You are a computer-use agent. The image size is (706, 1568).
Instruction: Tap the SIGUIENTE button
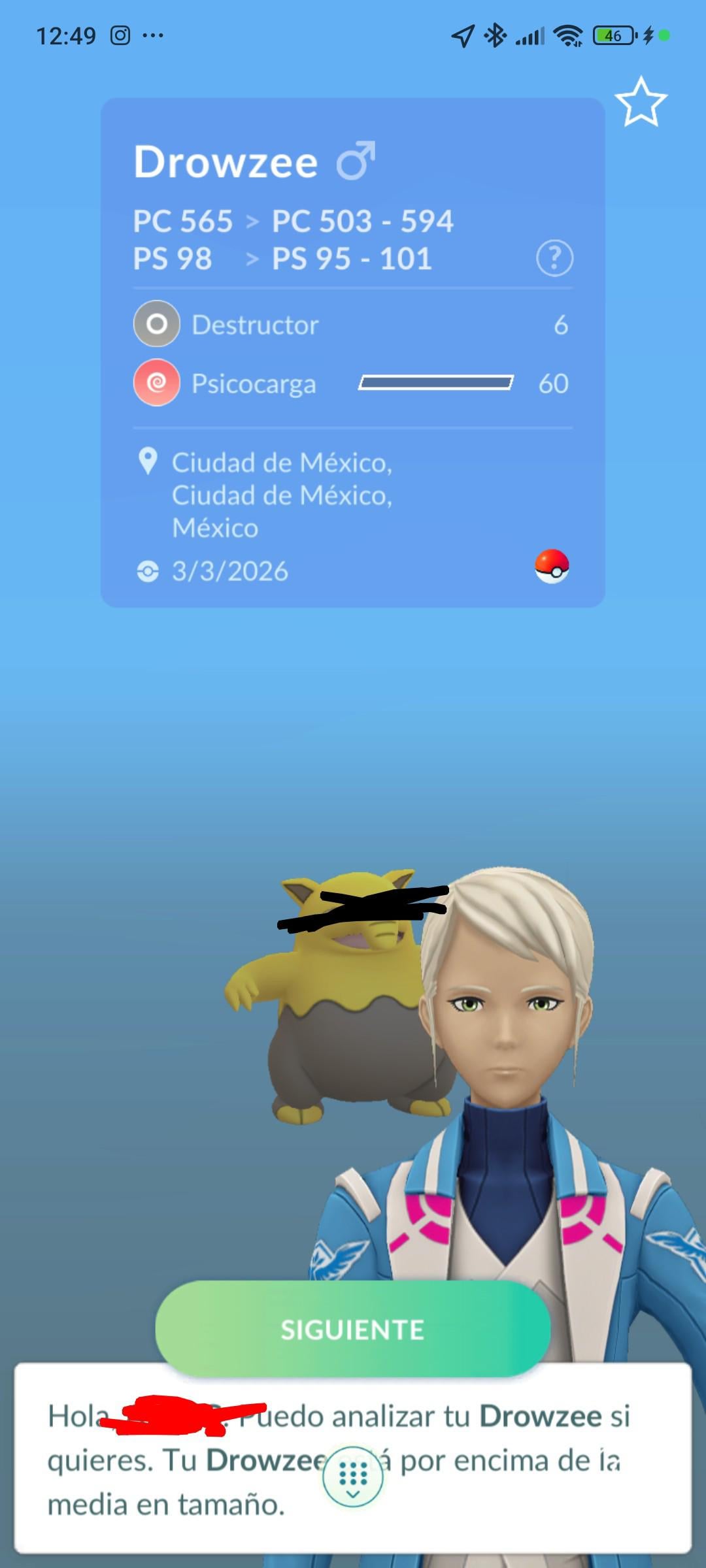click(352, 1330)
